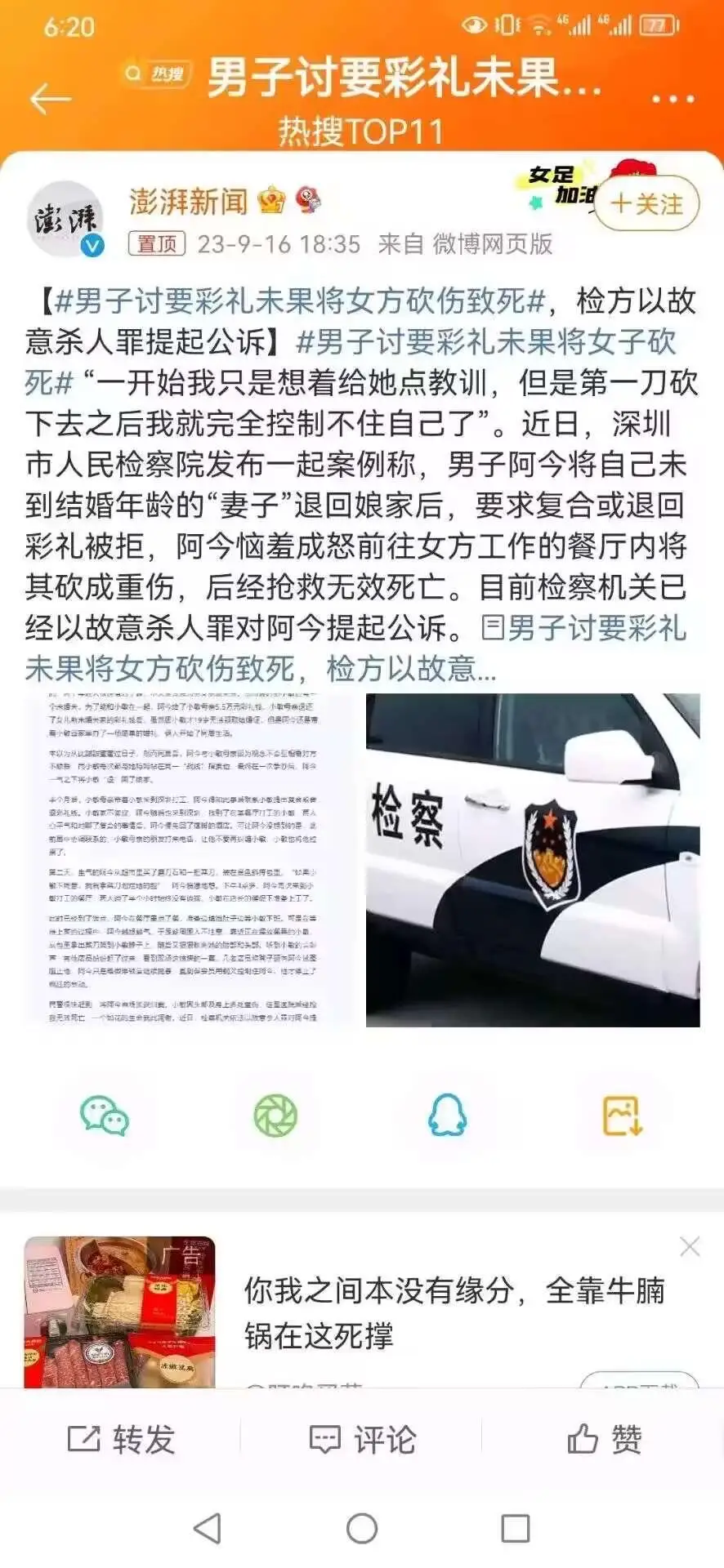Like the post with 赞
Image resolution: width=724 pixels, height=1568 pixels.
click(x=605, y=1439)
